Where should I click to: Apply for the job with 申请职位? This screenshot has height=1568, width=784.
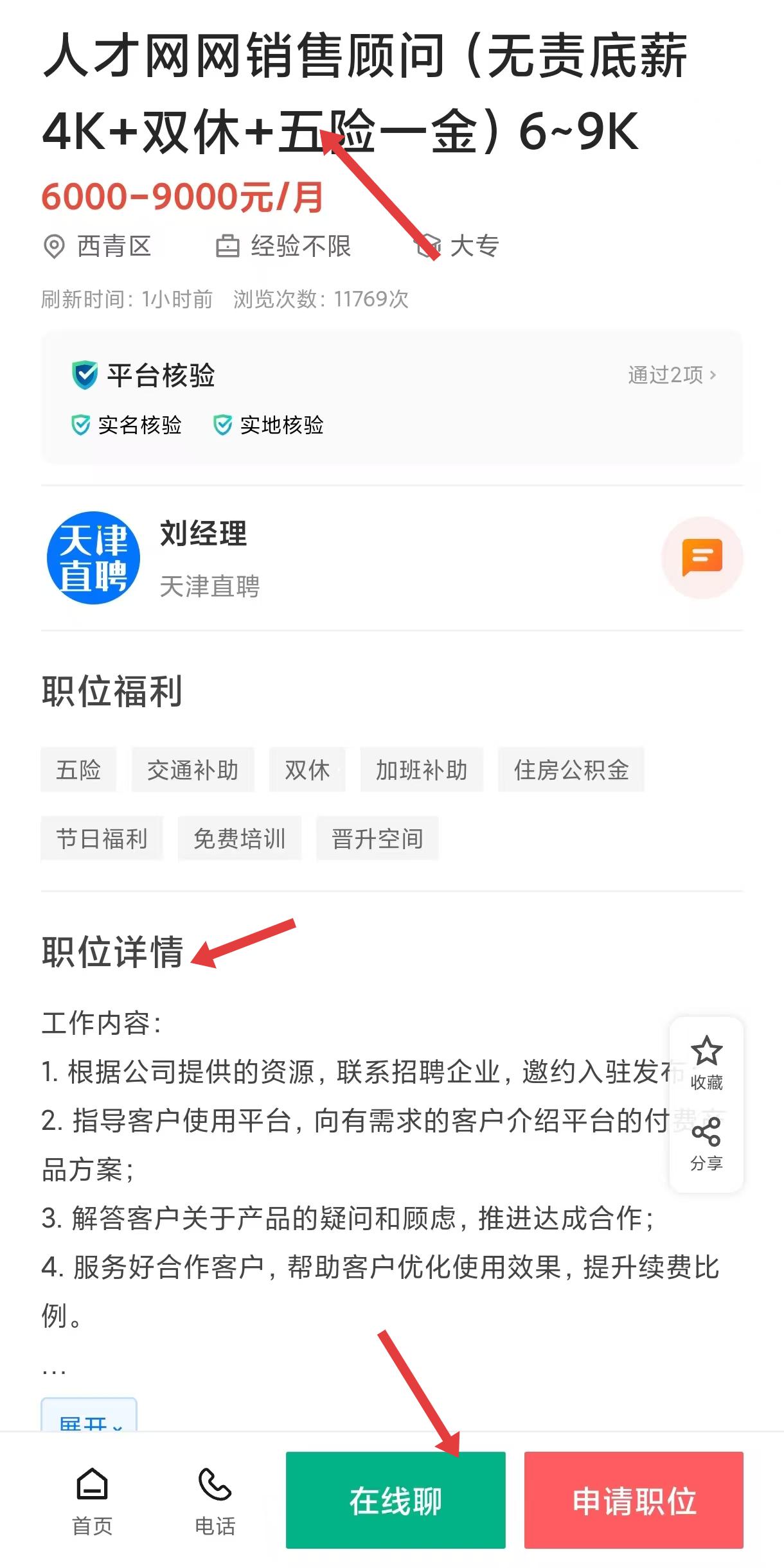click(x=634, y=1500)
